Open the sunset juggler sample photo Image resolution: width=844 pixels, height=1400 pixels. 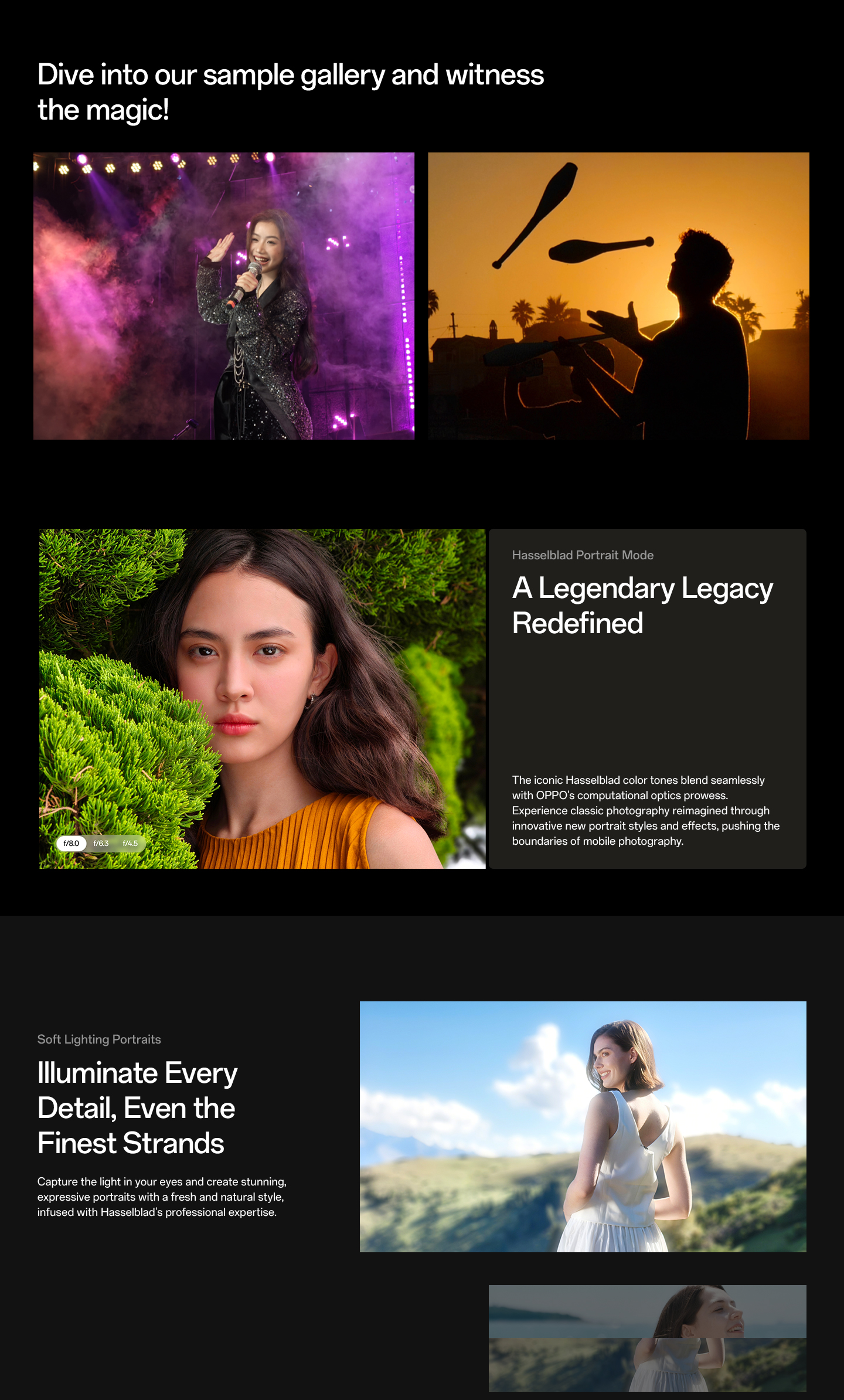point(618,296)
